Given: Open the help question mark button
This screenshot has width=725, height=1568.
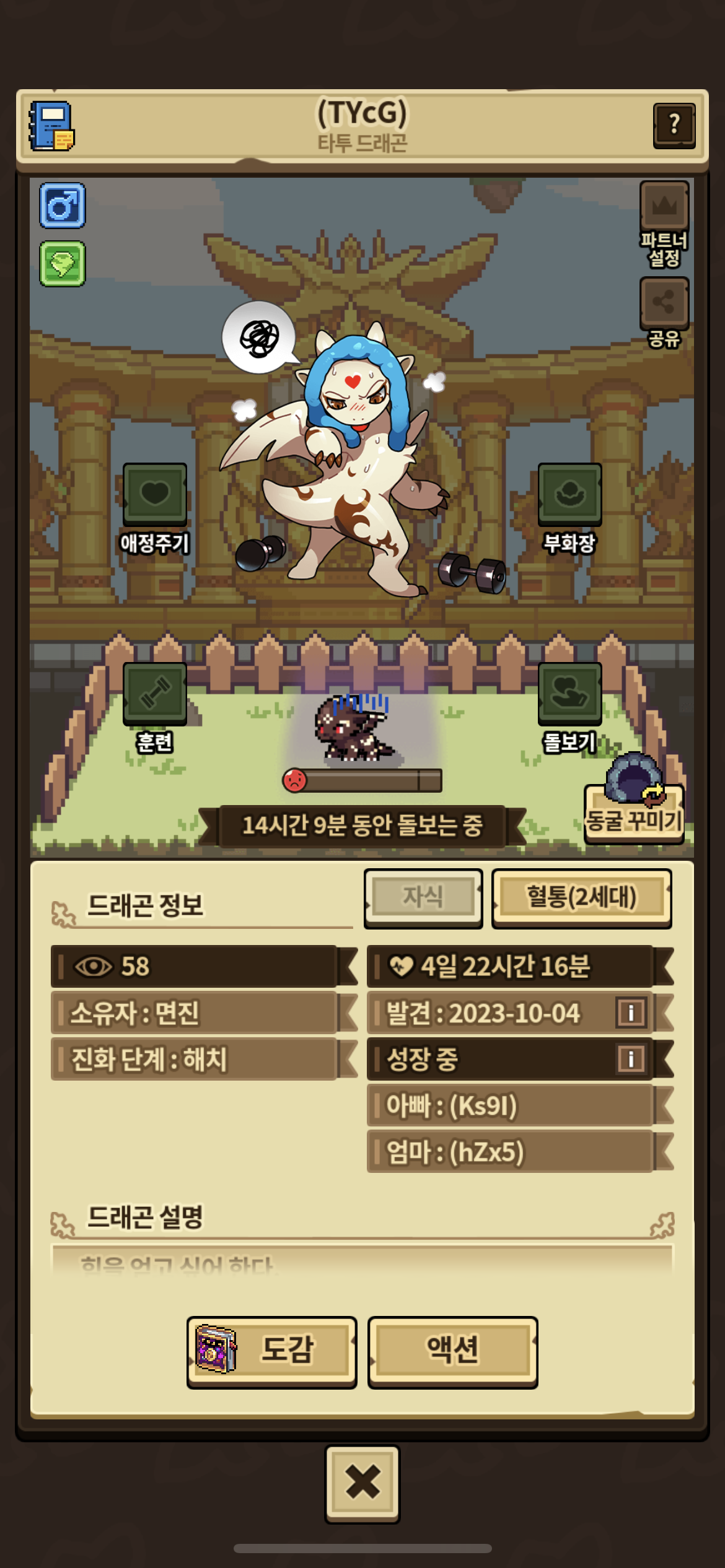Looking at the screenshot, I should pyautogui.click(x=674, y=126).
